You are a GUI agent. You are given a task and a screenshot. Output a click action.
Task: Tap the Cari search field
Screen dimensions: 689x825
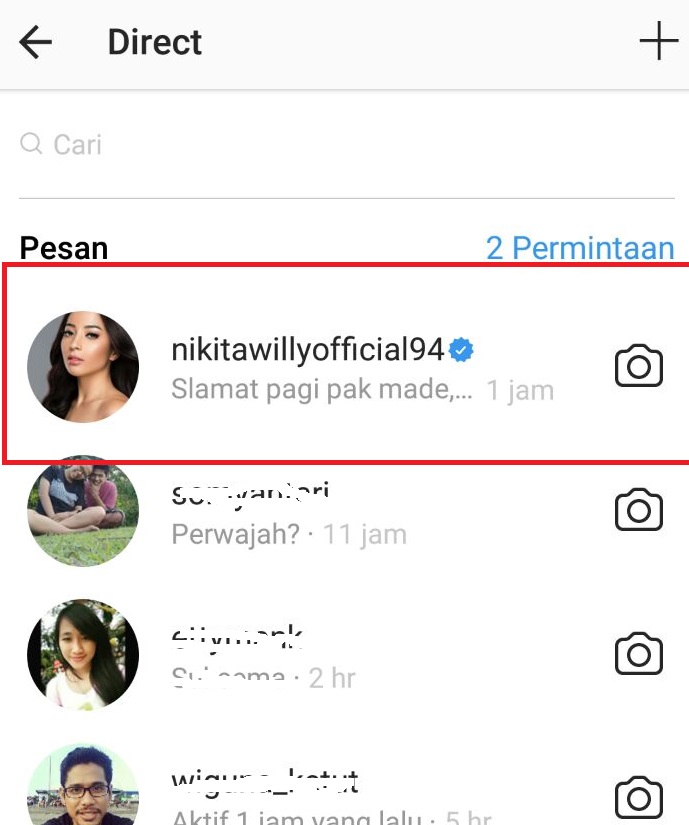click(x=340, y=146)
